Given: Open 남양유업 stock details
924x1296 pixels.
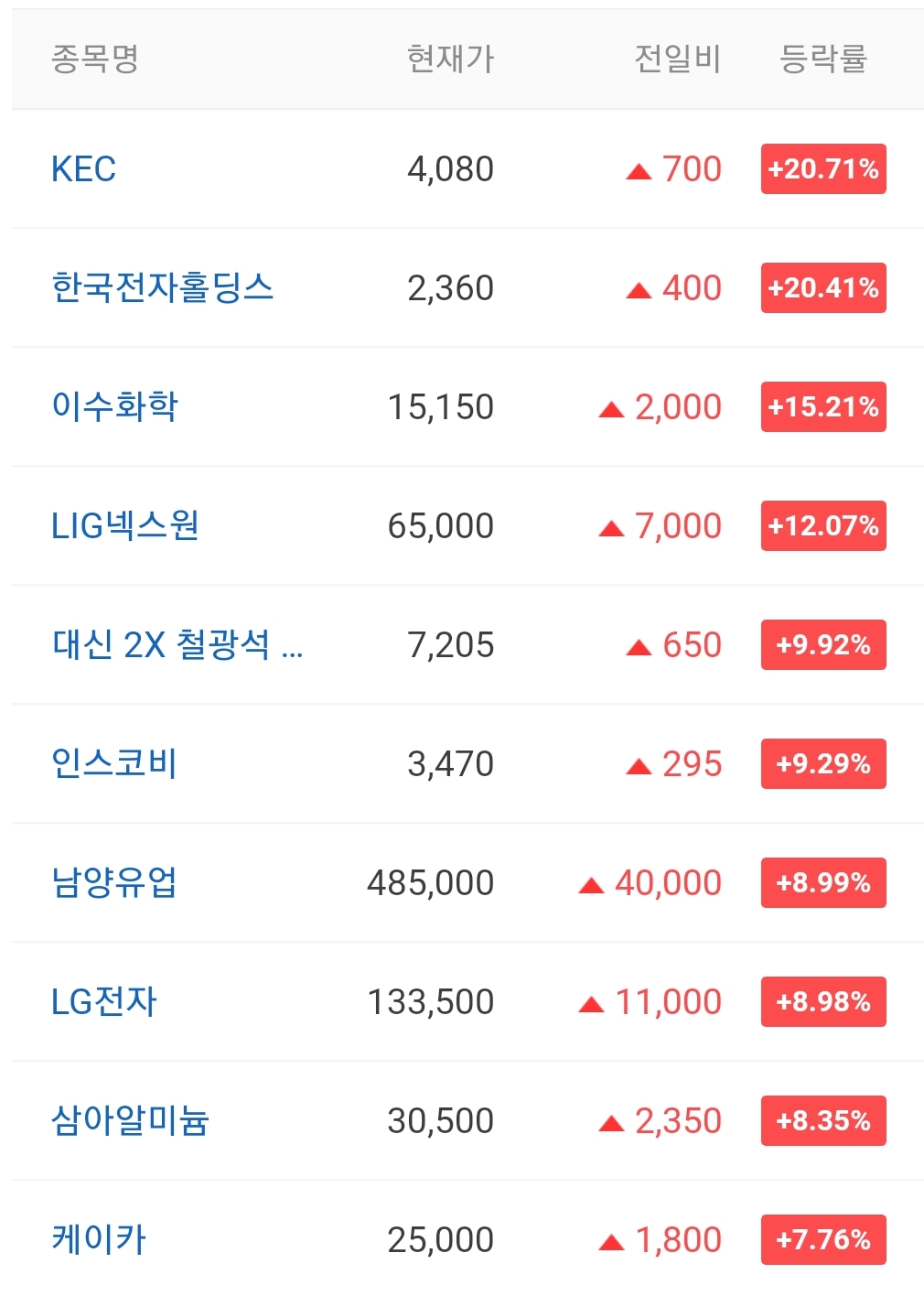Looking at the screenshot, I should [x=114, y=883].
